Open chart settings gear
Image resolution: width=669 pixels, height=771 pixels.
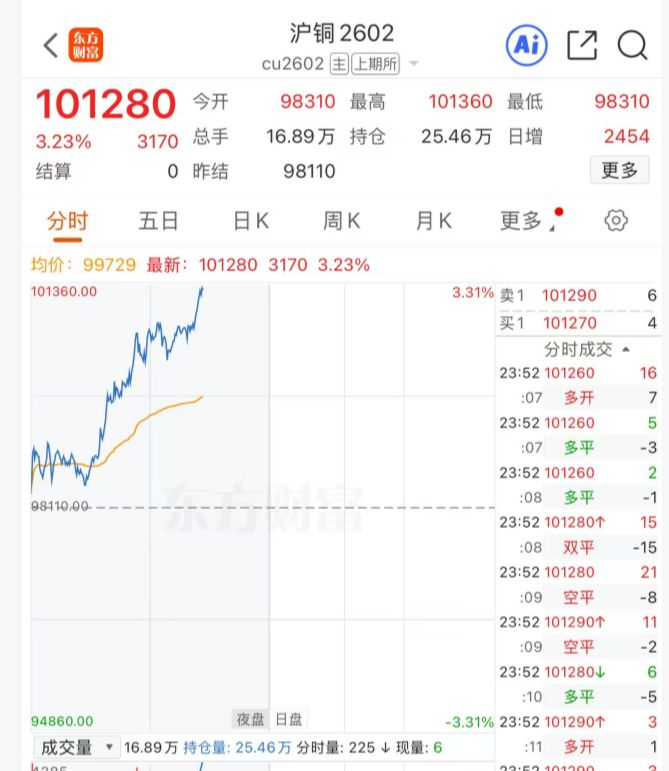[x=616, y=221]
